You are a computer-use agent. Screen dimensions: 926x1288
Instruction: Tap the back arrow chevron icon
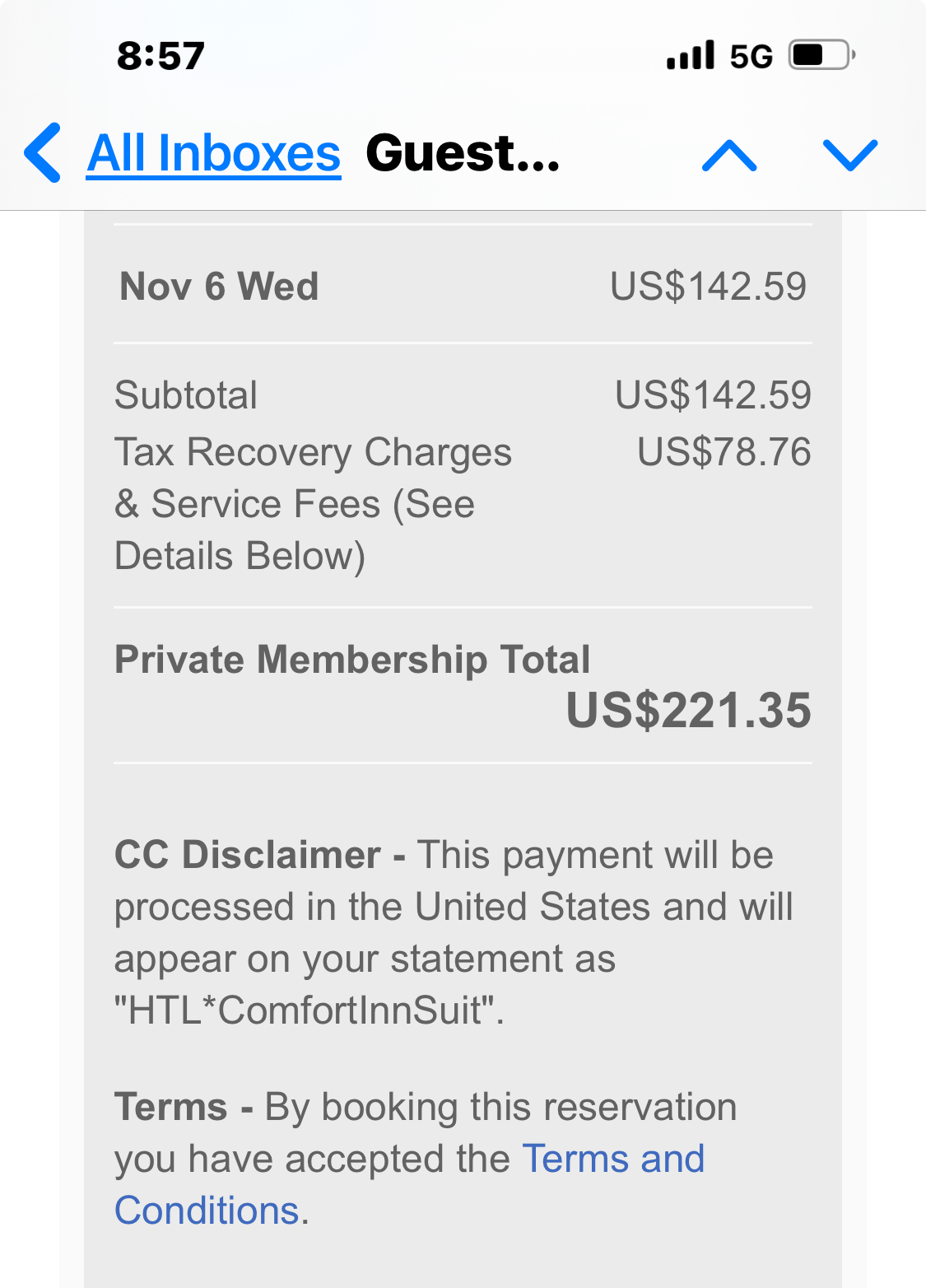point(41,152)
